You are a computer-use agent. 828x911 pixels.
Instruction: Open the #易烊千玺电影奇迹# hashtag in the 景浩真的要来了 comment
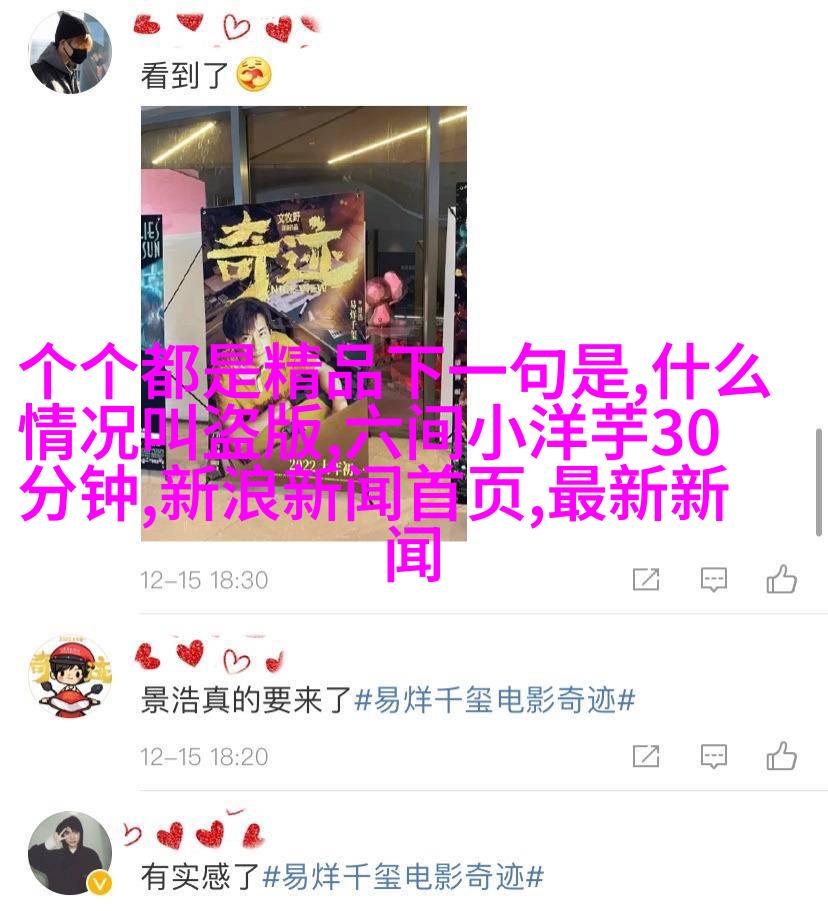[495, 700]
